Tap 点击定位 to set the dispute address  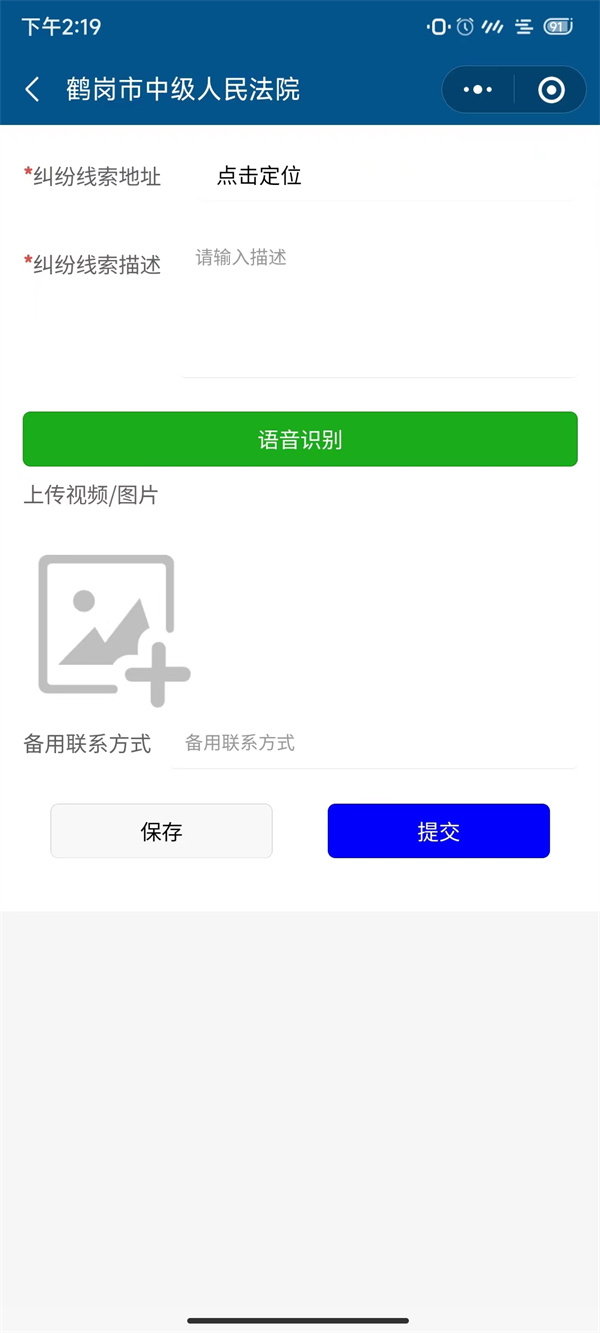260,176
